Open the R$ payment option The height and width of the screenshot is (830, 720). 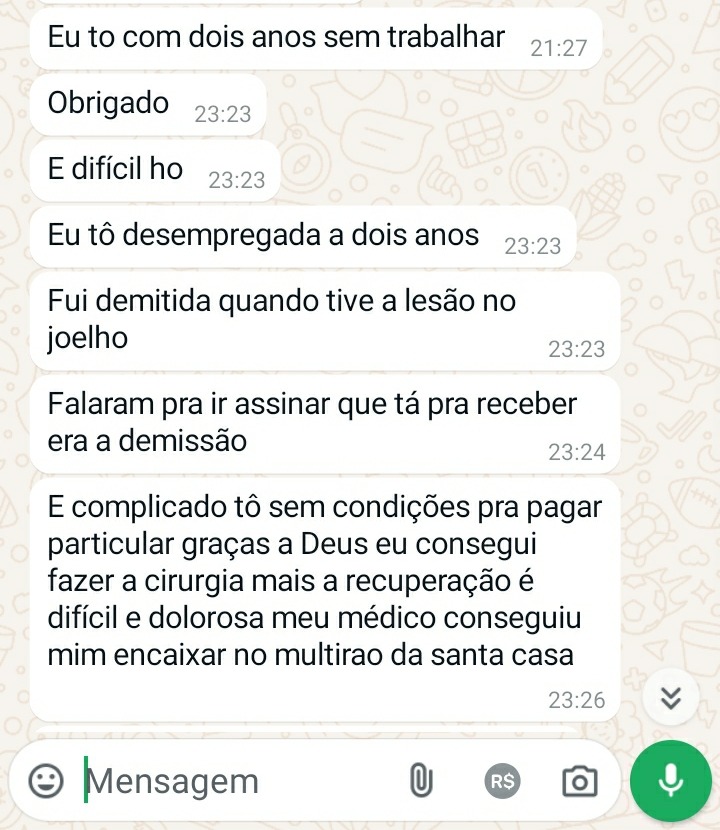point(501,781)
